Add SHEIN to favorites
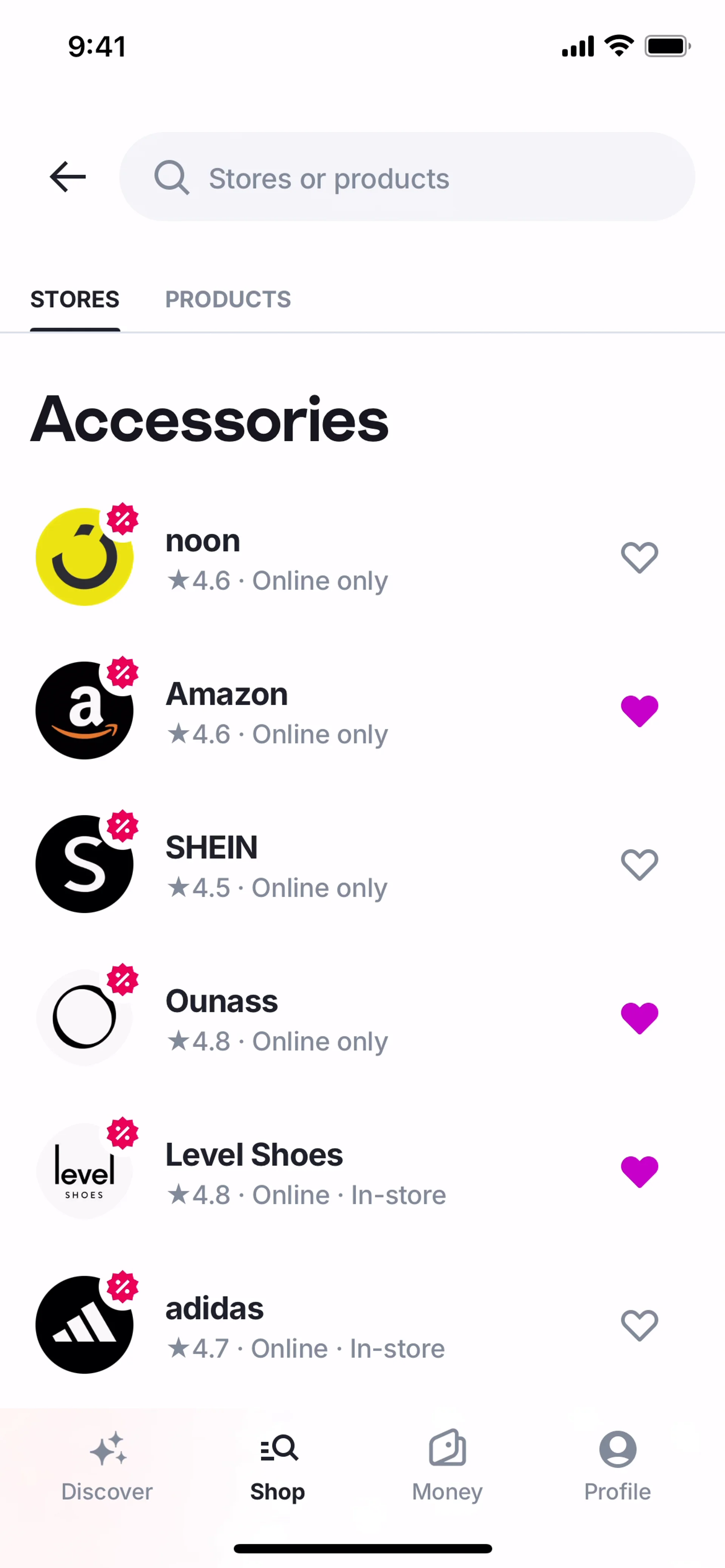725x1568 pixels. (x=639, y=864)
